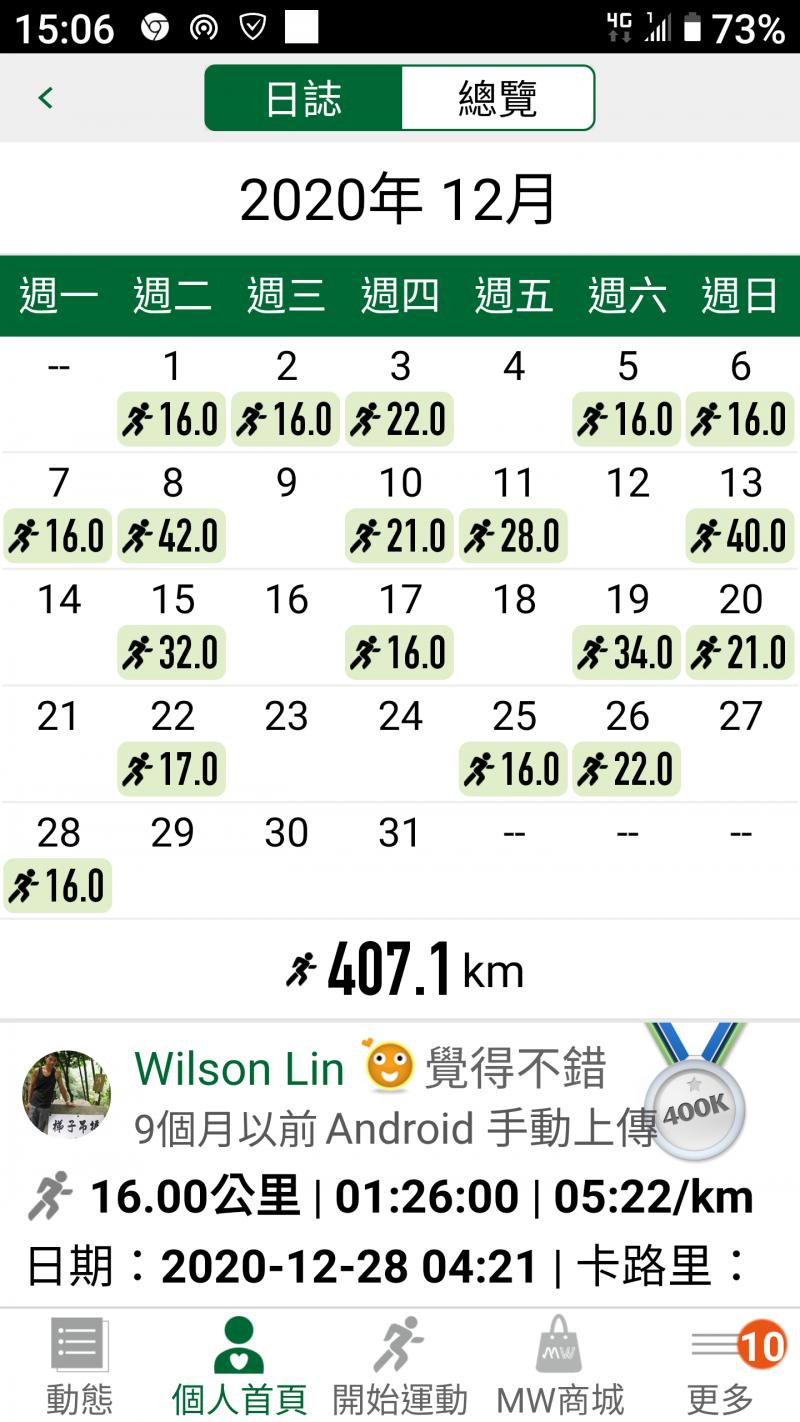800x1422 pixels.
Task: Open the 個人首頁 profile tab
Action: coord(239,1365)
